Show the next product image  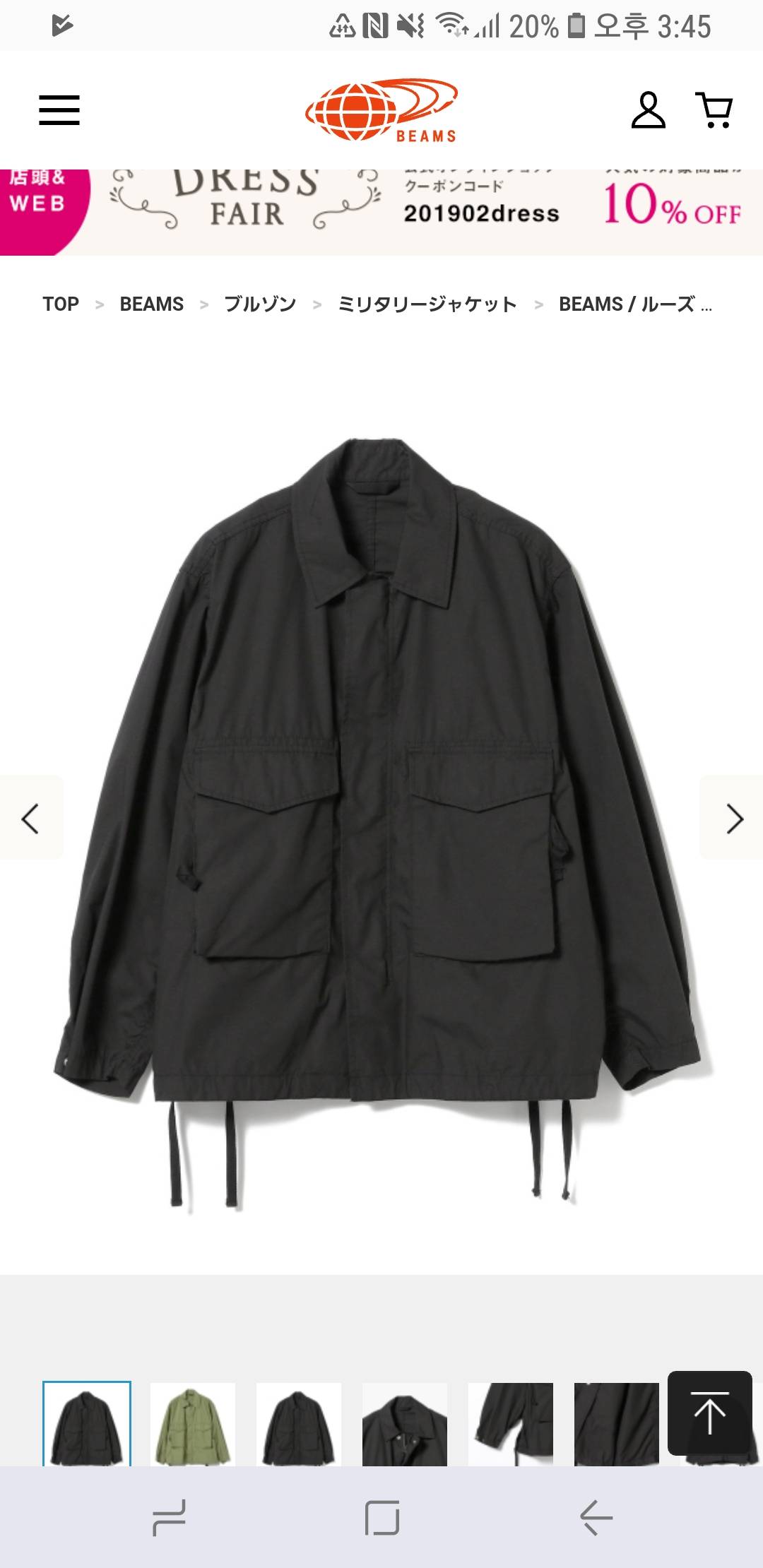click(733, 818)
